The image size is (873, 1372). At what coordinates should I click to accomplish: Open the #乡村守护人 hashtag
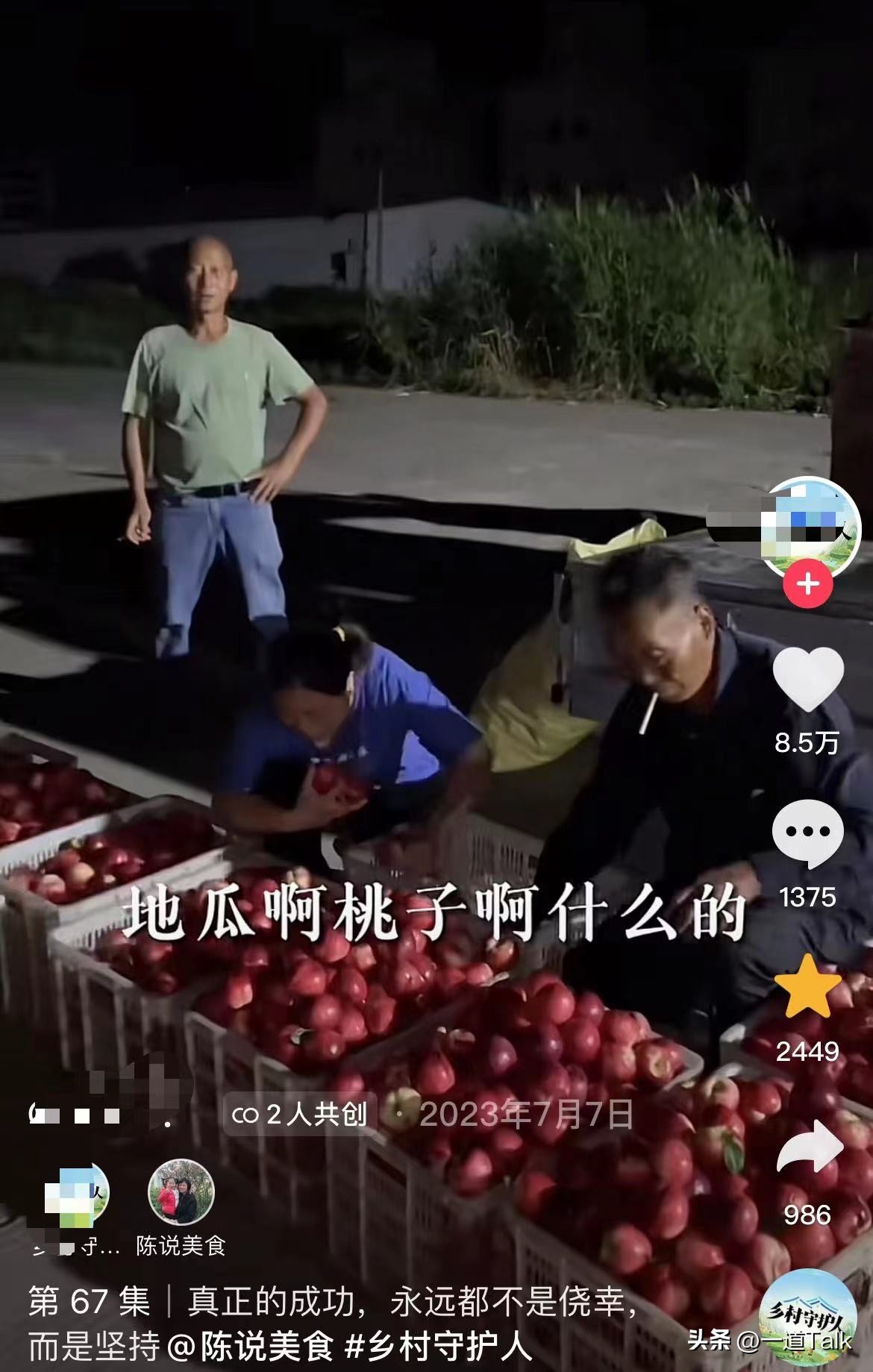click(439, 1346)
